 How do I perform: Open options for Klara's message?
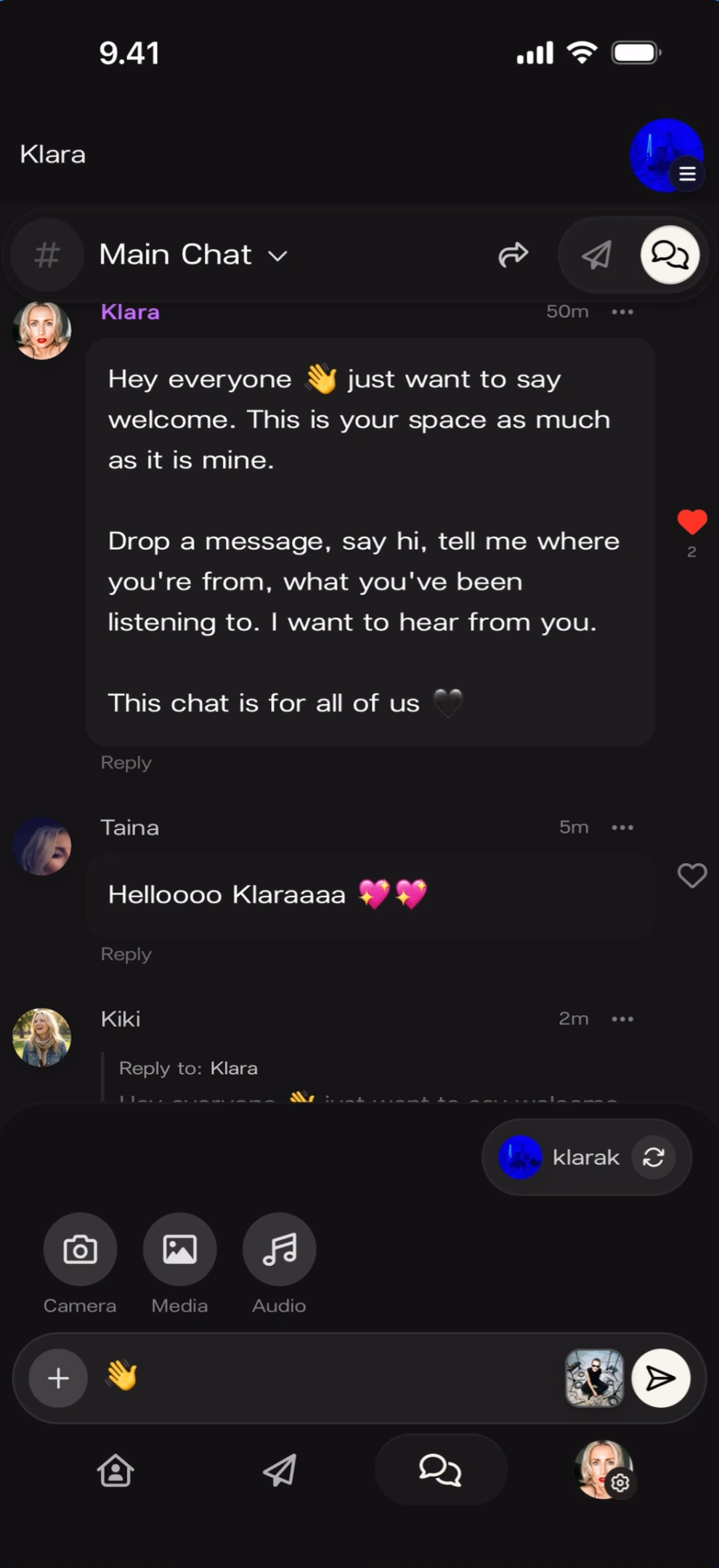pyautogui.click(x=622, y=312)
